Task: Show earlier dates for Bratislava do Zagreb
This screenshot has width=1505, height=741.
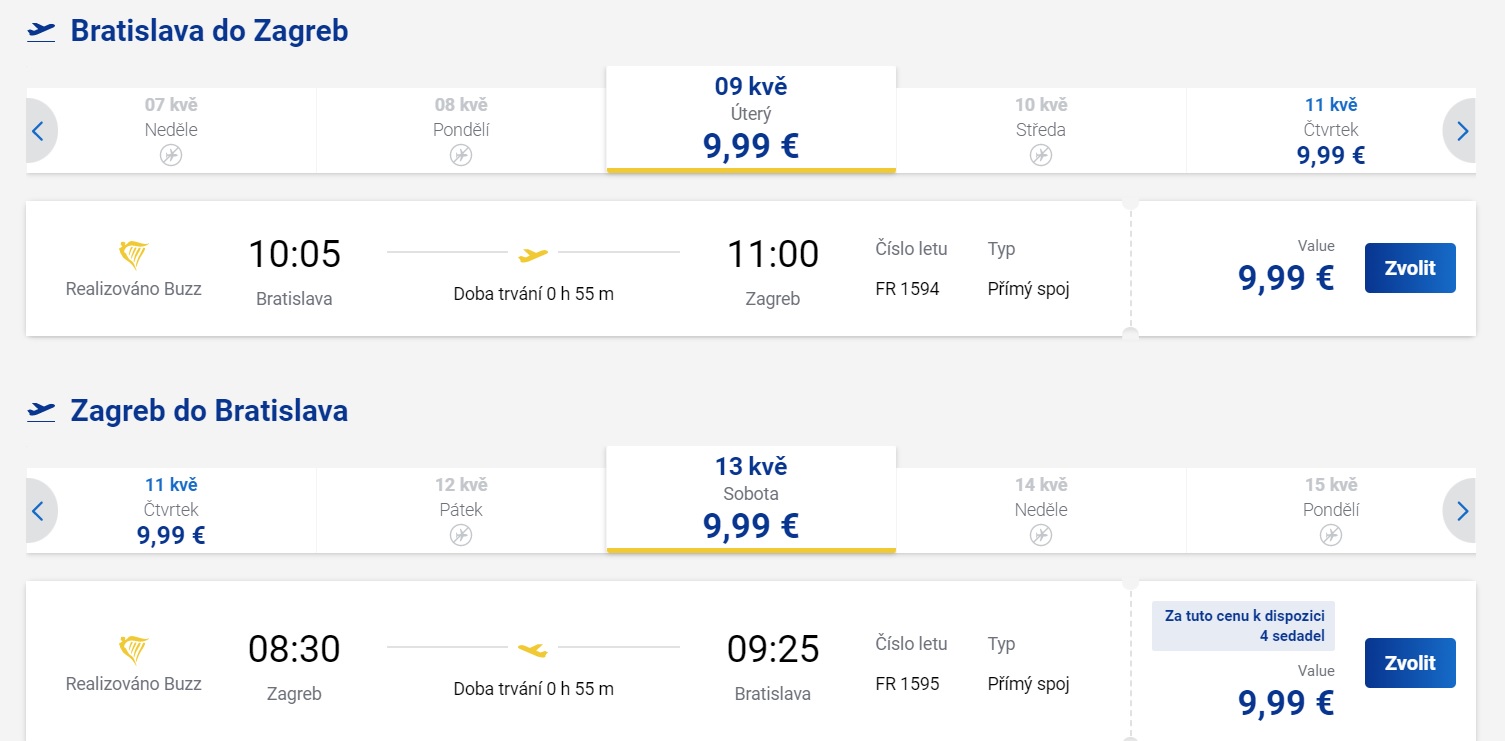Action: [38, 130]
